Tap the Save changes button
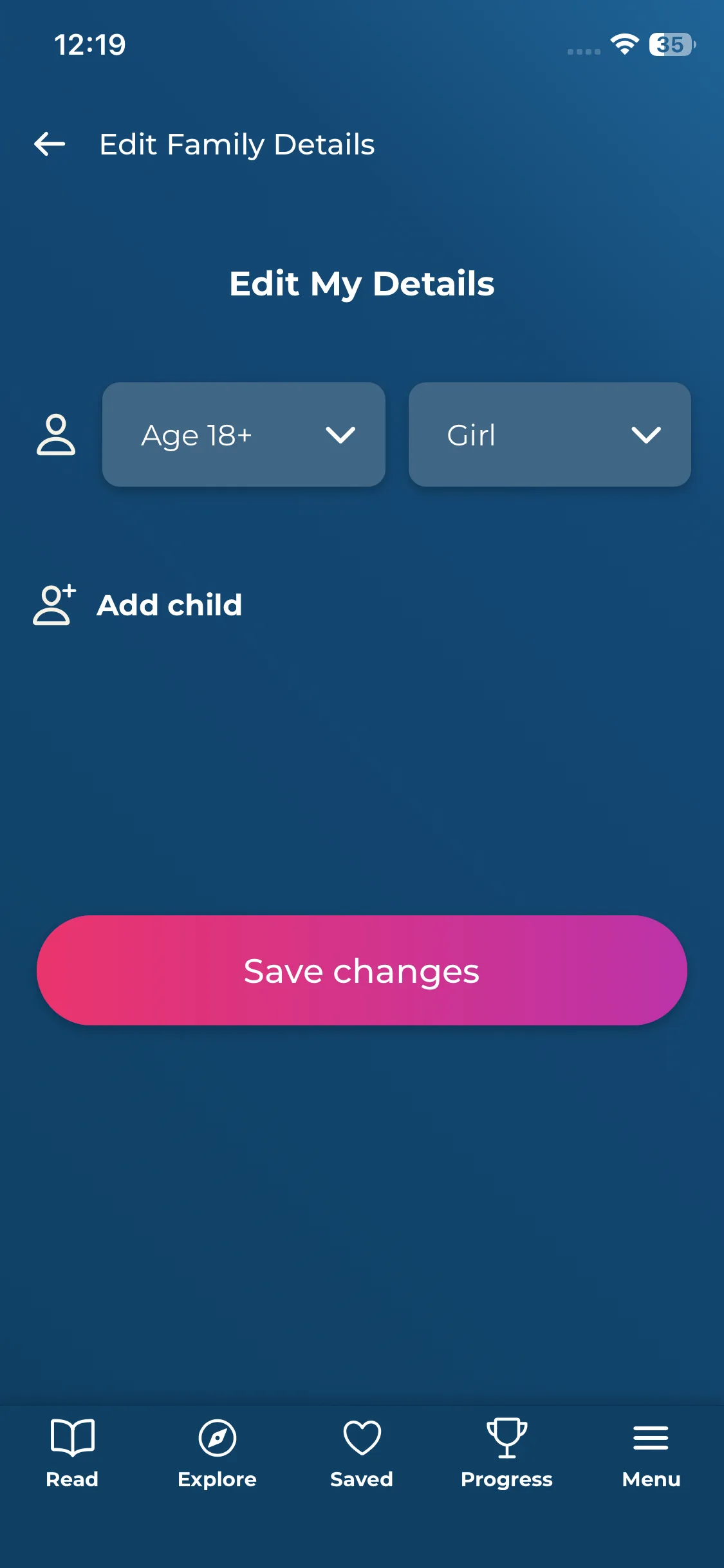The image size is (724, 1568). tap(362, 970)
